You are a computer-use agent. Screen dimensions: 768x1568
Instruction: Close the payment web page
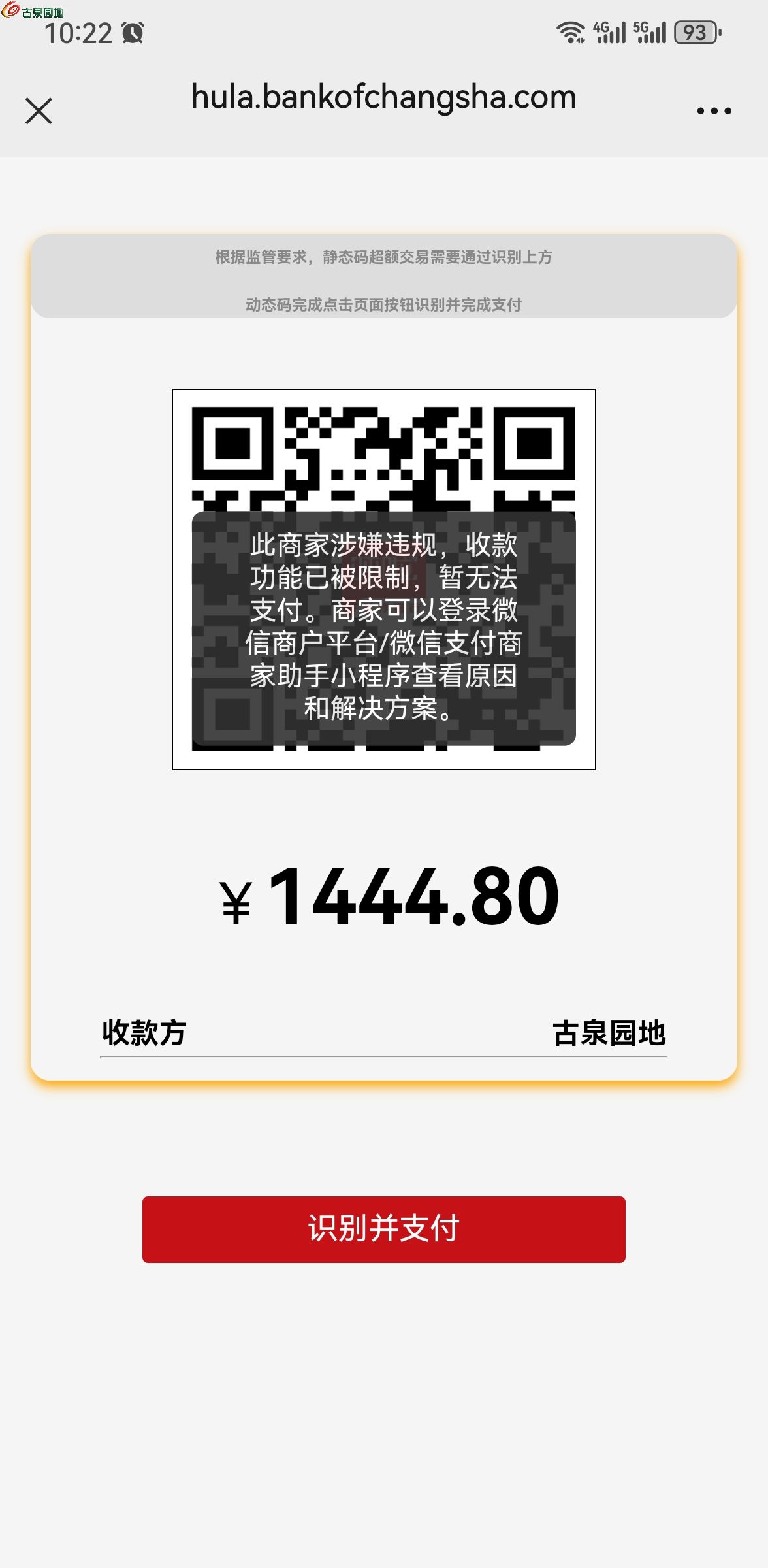coord(39,110)
